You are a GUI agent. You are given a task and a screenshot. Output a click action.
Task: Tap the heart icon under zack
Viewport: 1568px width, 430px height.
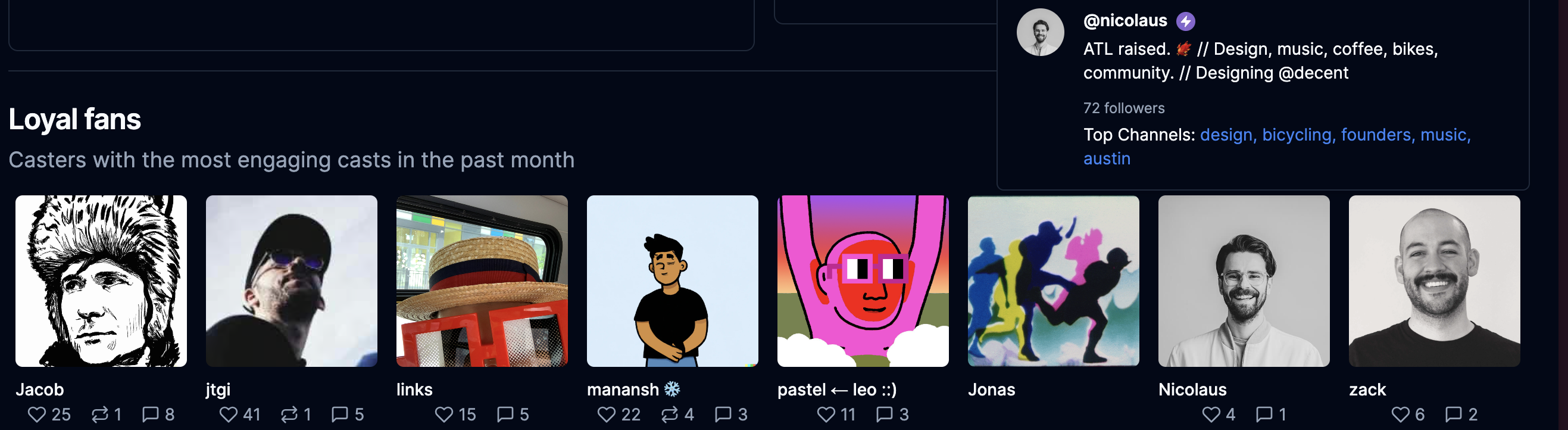tap(1401, 415)
